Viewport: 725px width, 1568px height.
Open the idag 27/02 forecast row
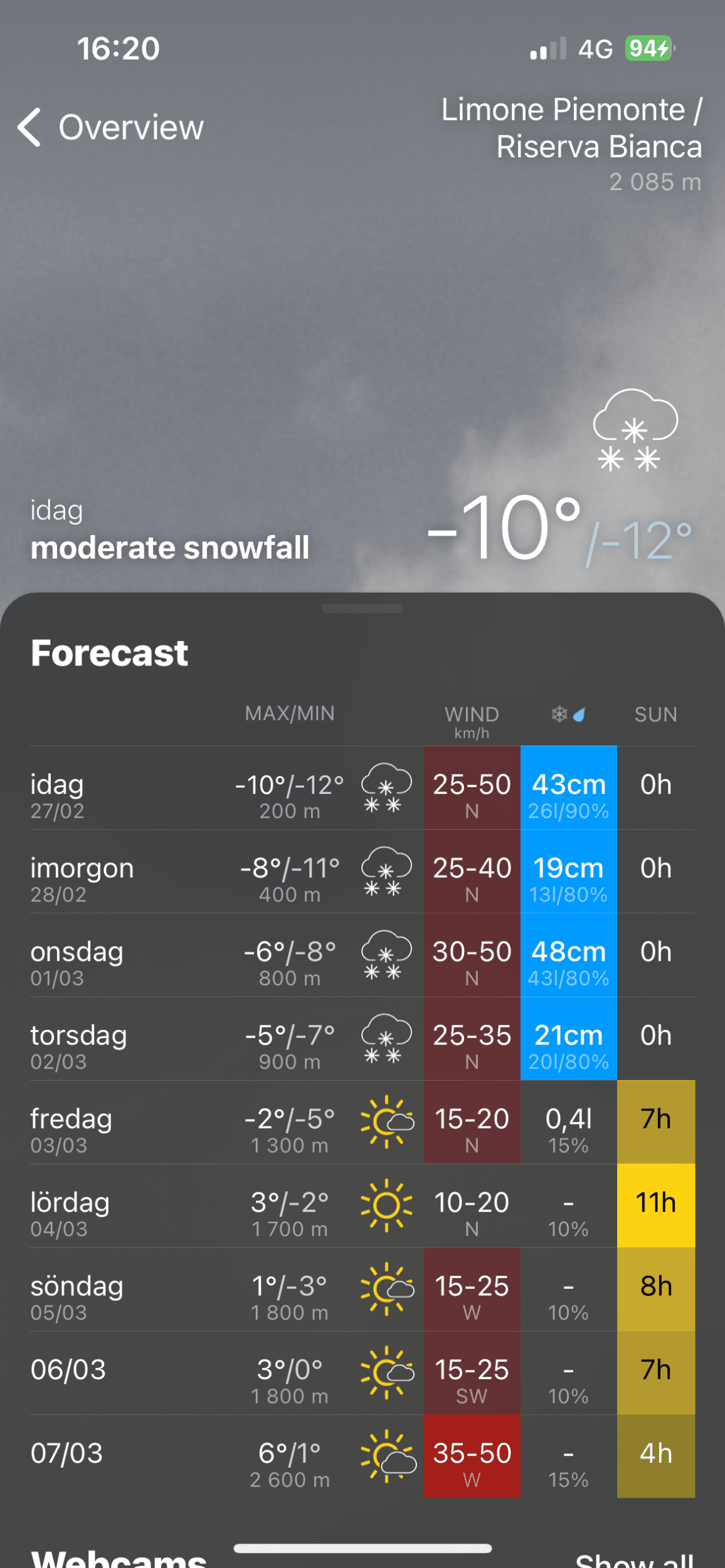pos(362,788)
